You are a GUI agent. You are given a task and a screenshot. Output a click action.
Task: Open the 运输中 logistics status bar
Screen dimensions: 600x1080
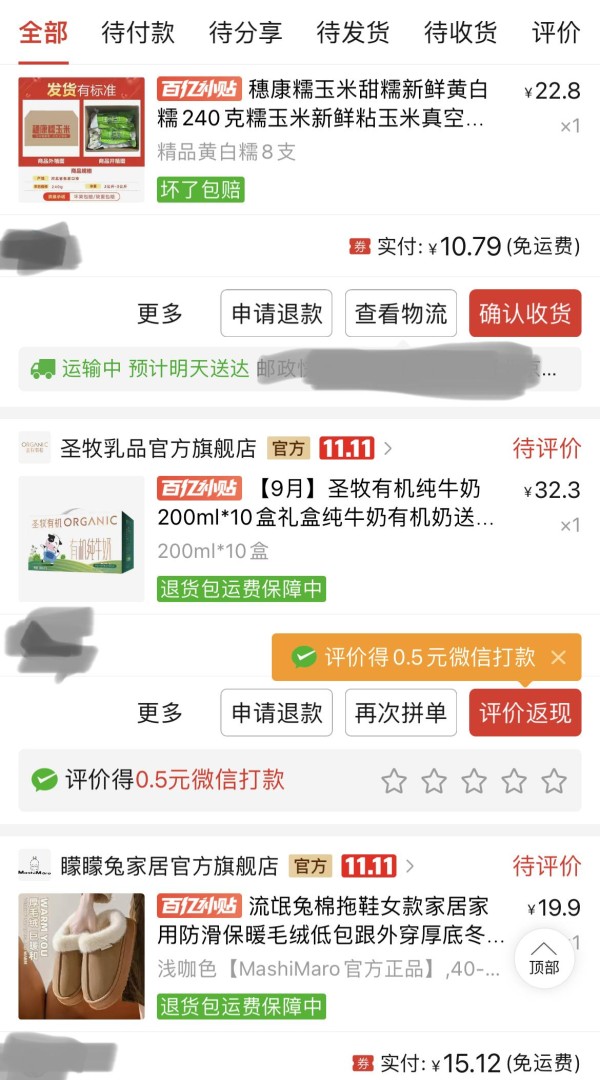pos(300,369)
